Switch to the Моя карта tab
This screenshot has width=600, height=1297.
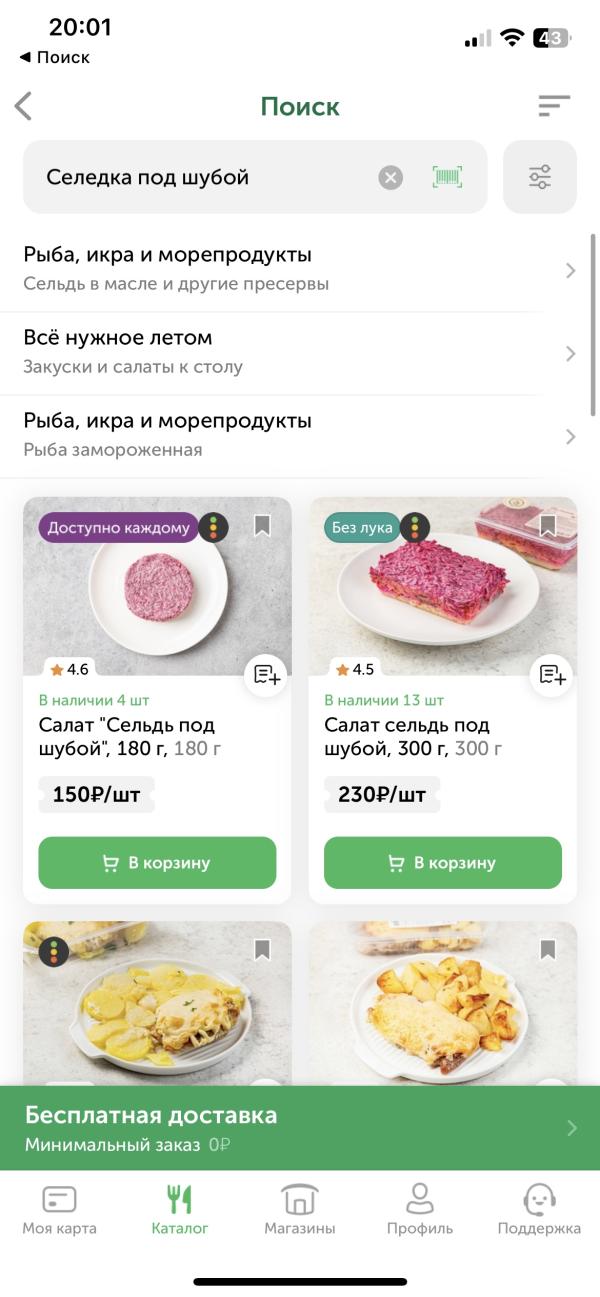(60, 1210)
